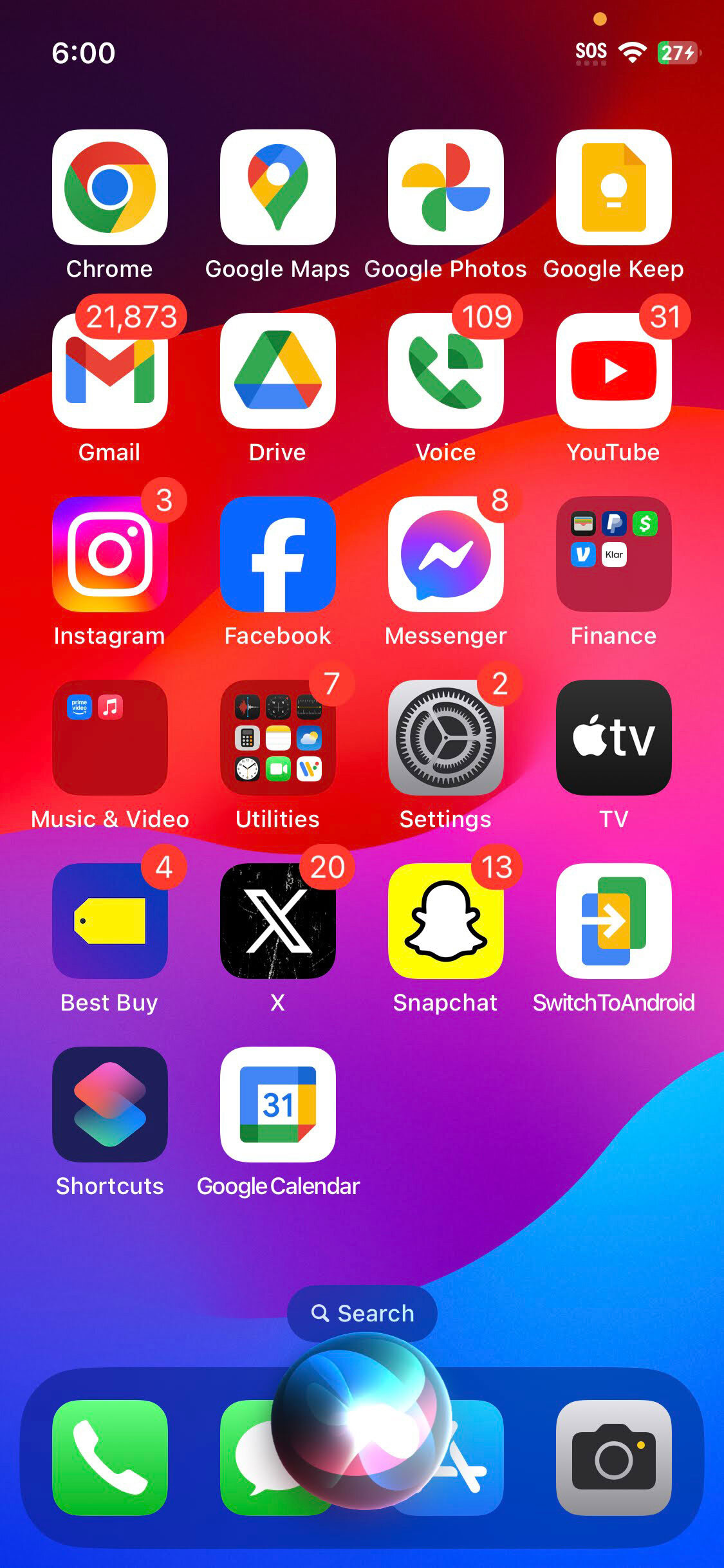Screen dimensions: 724x1568
Task: Launch Google Maps
Action: click(x=278, y=187)
